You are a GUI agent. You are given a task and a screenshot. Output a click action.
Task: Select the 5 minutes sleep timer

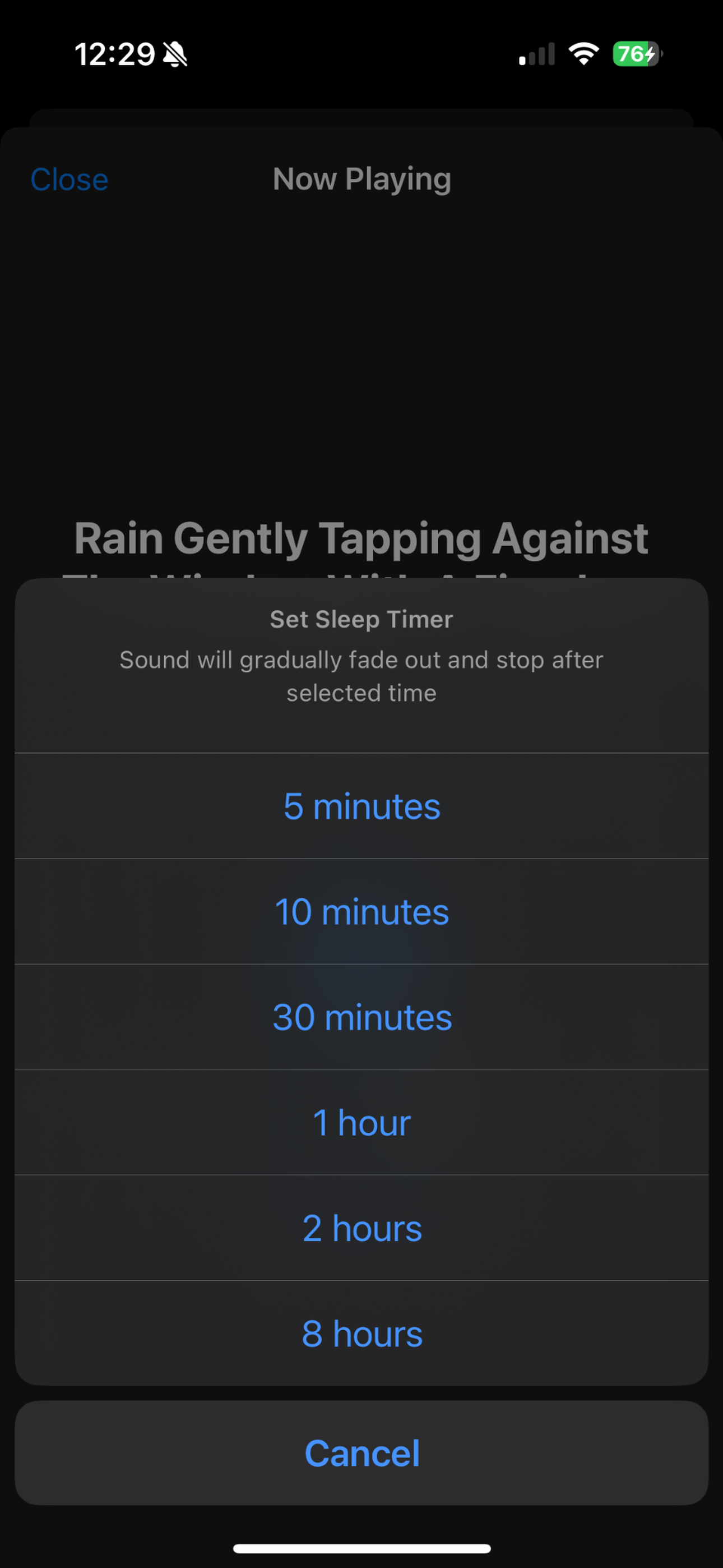(x=361, y=805)
